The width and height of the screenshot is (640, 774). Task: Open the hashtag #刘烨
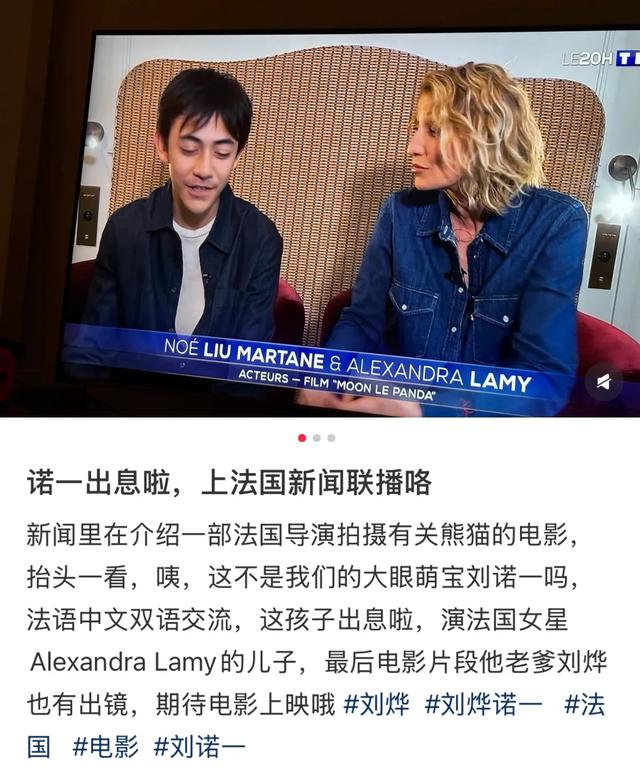(x=376, y=704)
